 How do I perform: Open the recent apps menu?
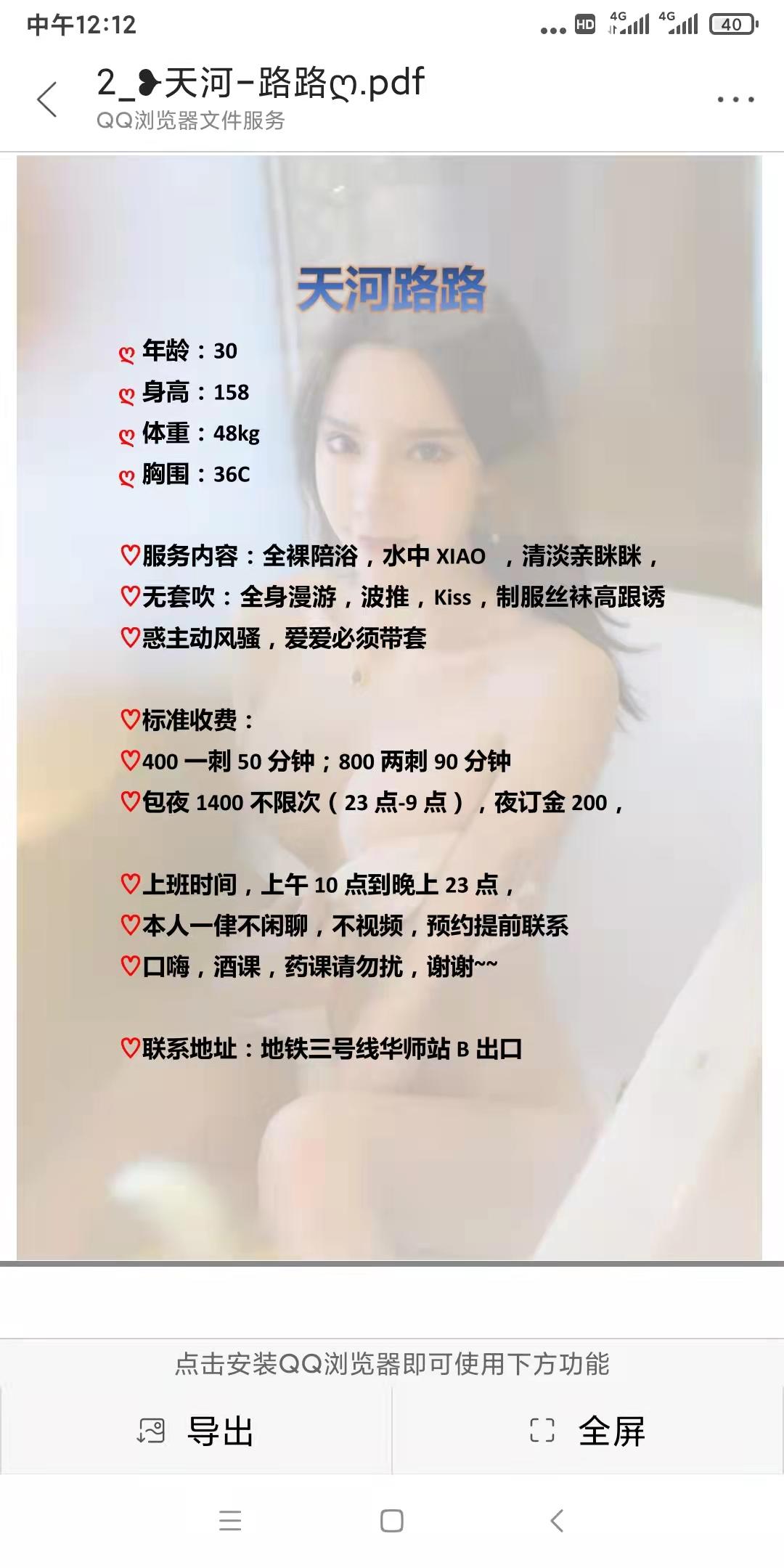[230, 1520]
